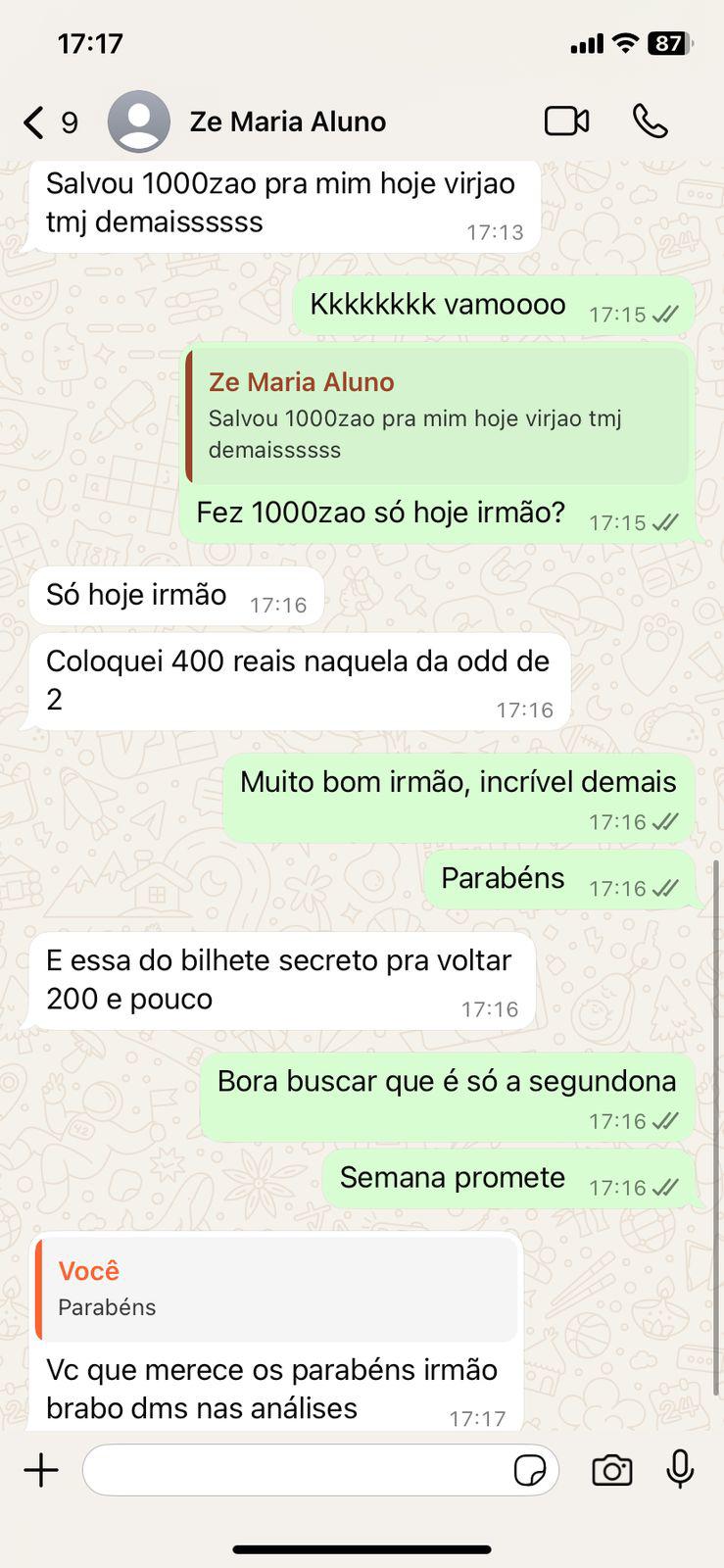Tap the message text field
This screenshot has width=724, height=1568.
pos(294,1470)
